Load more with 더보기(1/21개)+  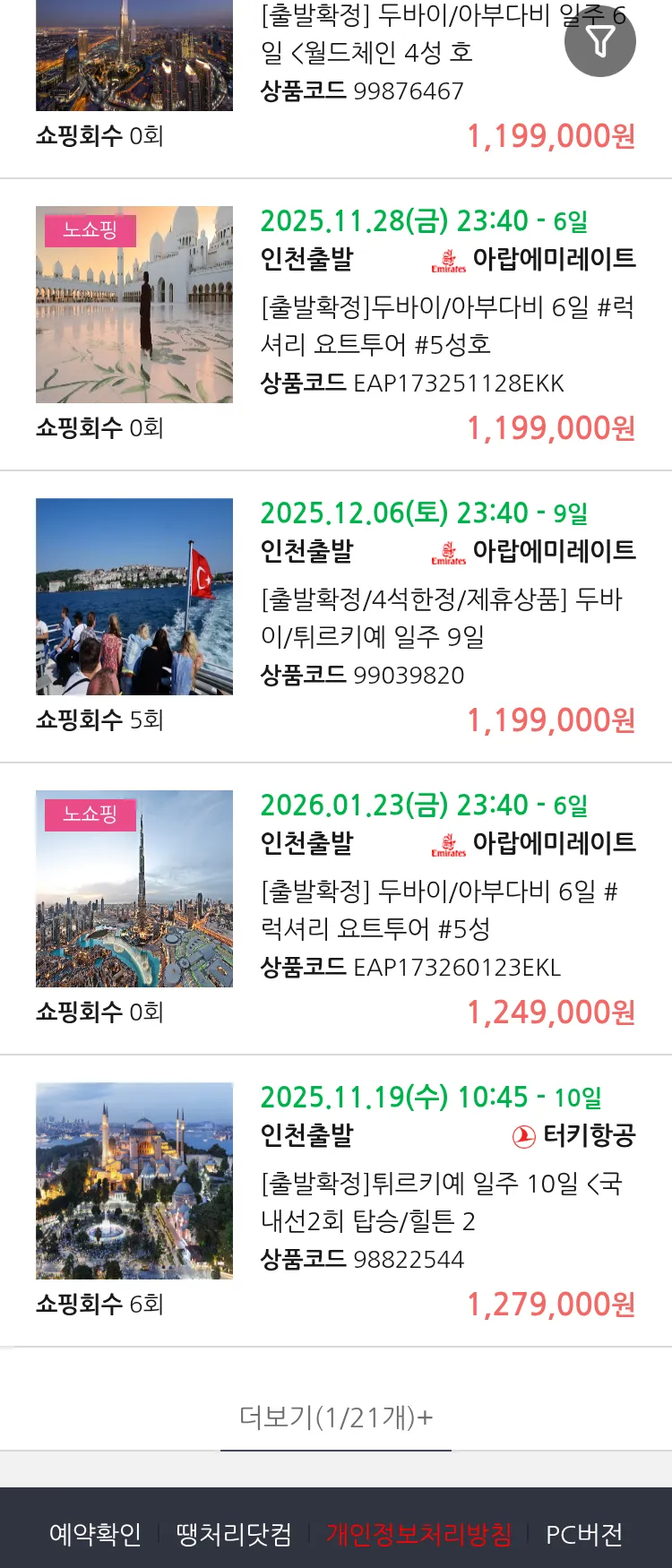tap(336, 1417)
